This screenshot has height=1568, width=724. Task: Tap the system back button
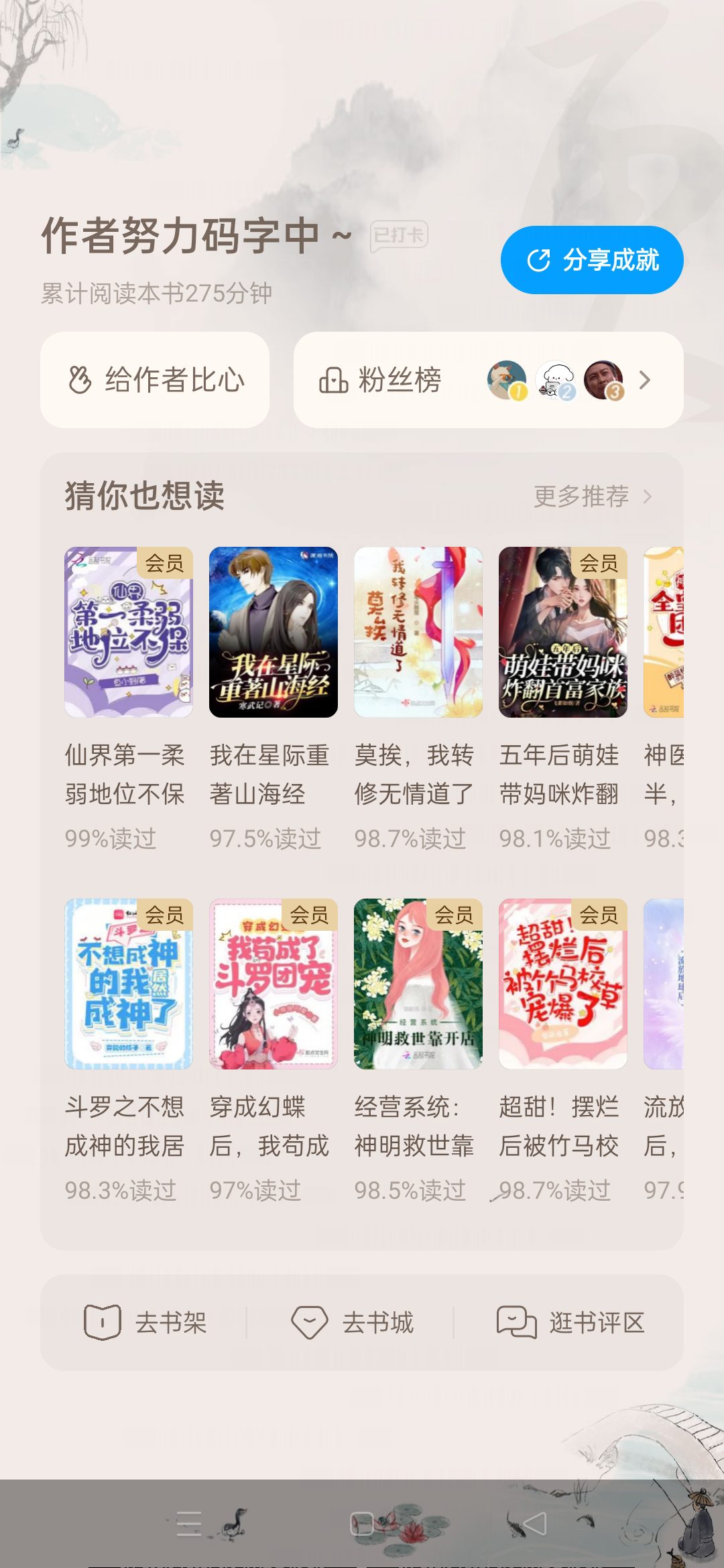tap(535, 1524)
